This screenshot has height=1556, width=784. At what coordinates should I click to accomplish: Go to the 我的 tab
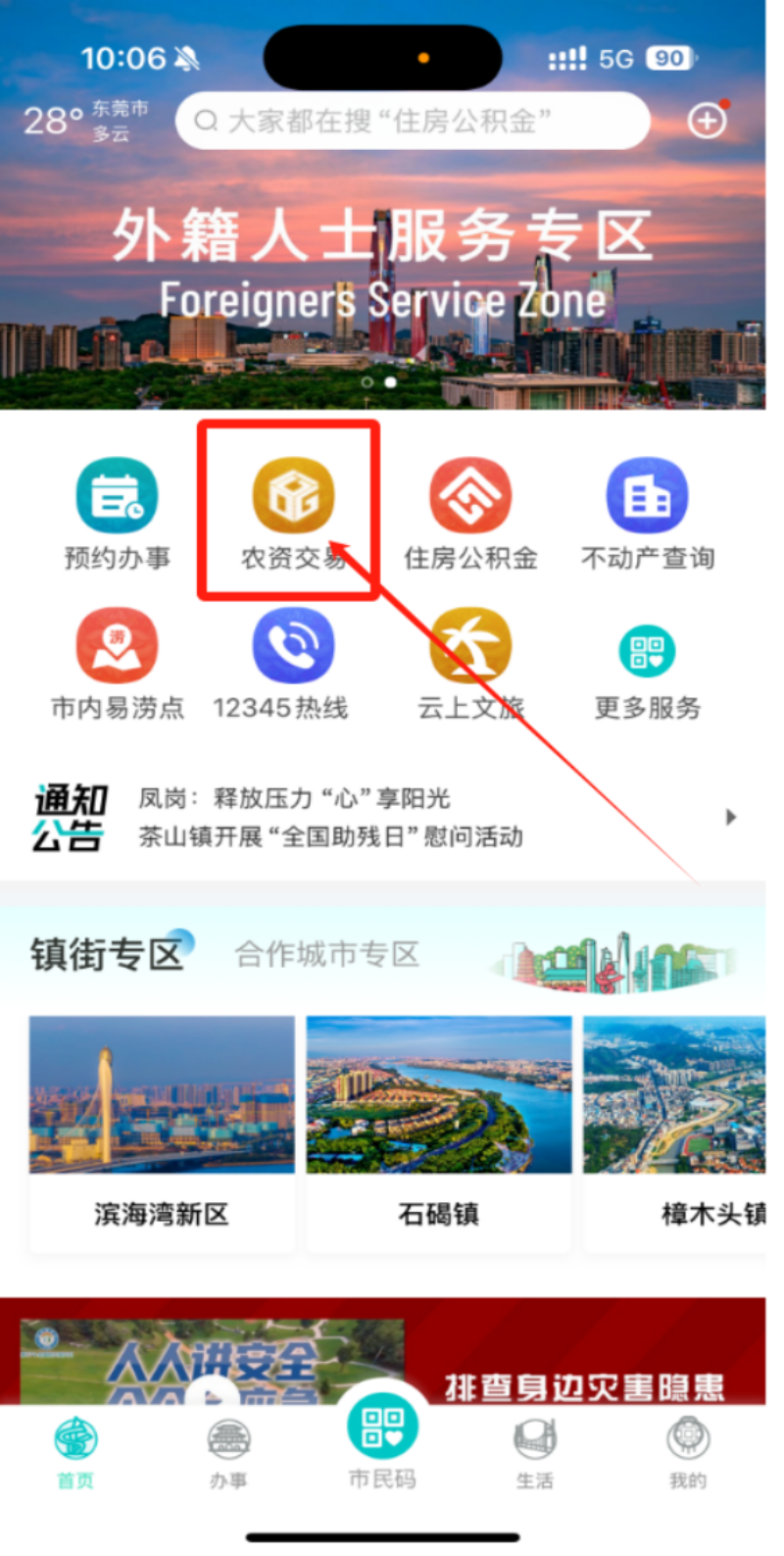[x=688, y=1453]
